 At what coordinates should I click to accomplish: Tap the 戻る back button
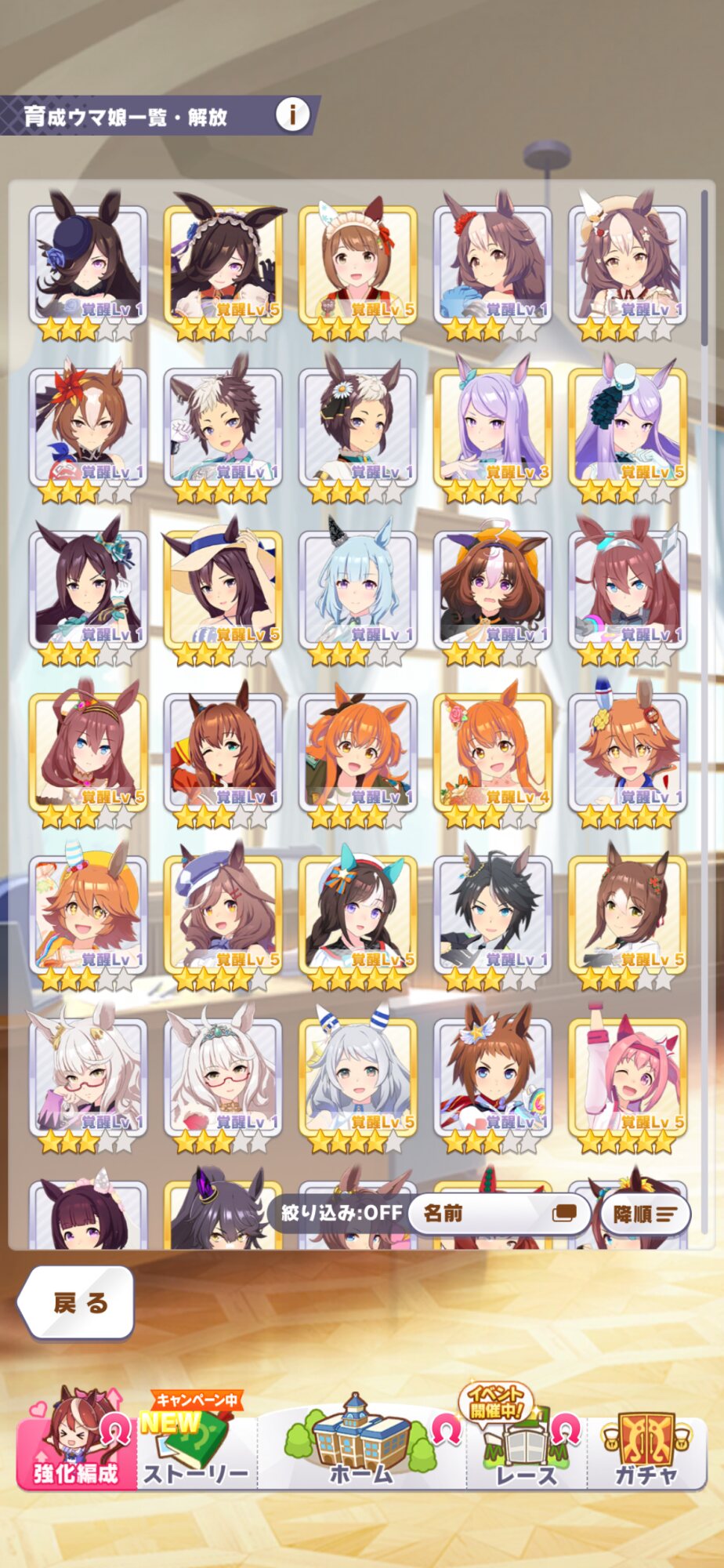pos(77,1303)
